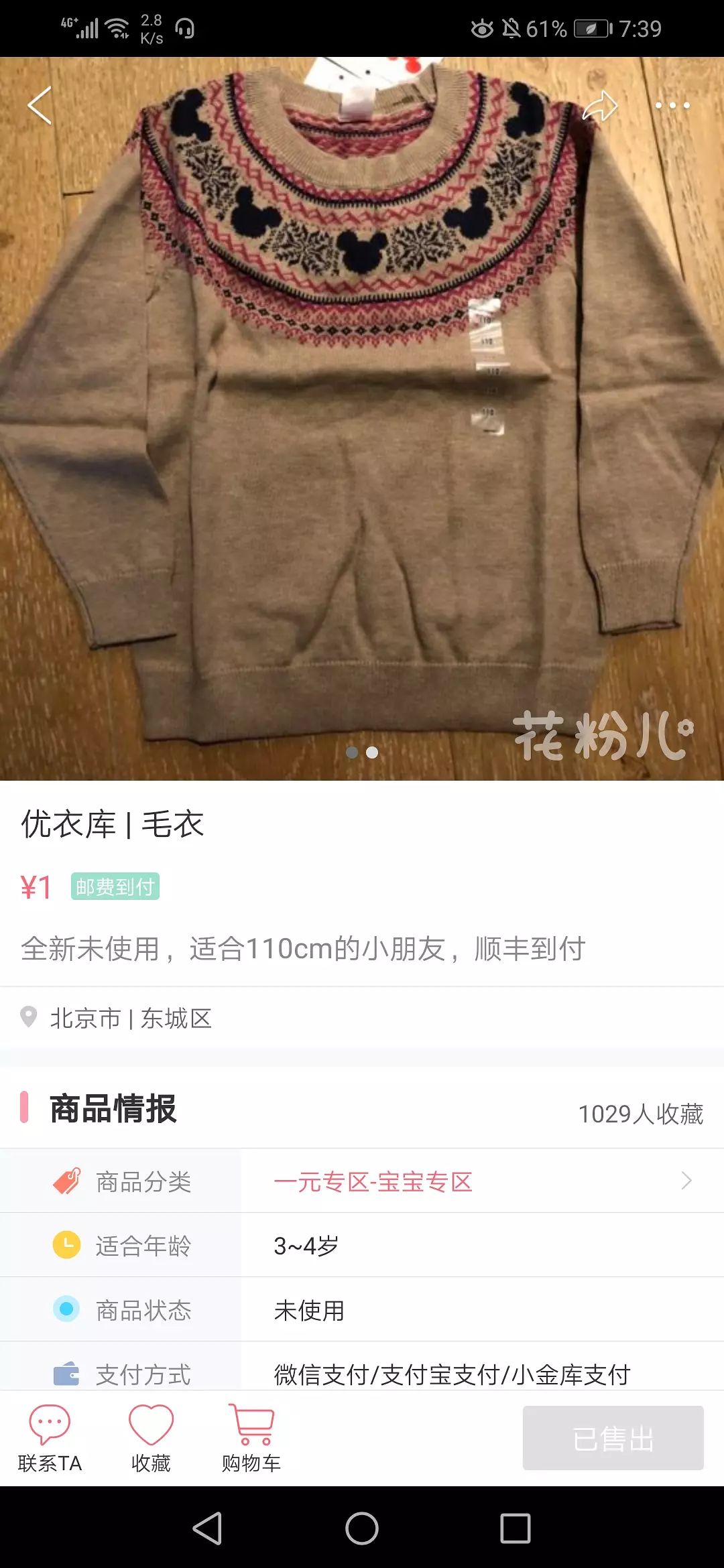Select the second image carousel dot

click(373, 753)
